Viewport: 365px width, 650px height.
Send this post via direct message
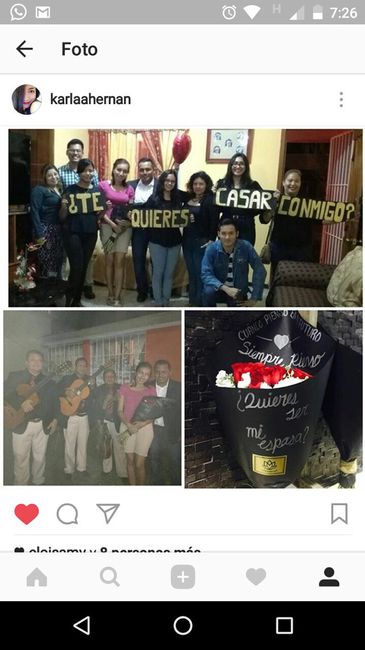108,514
